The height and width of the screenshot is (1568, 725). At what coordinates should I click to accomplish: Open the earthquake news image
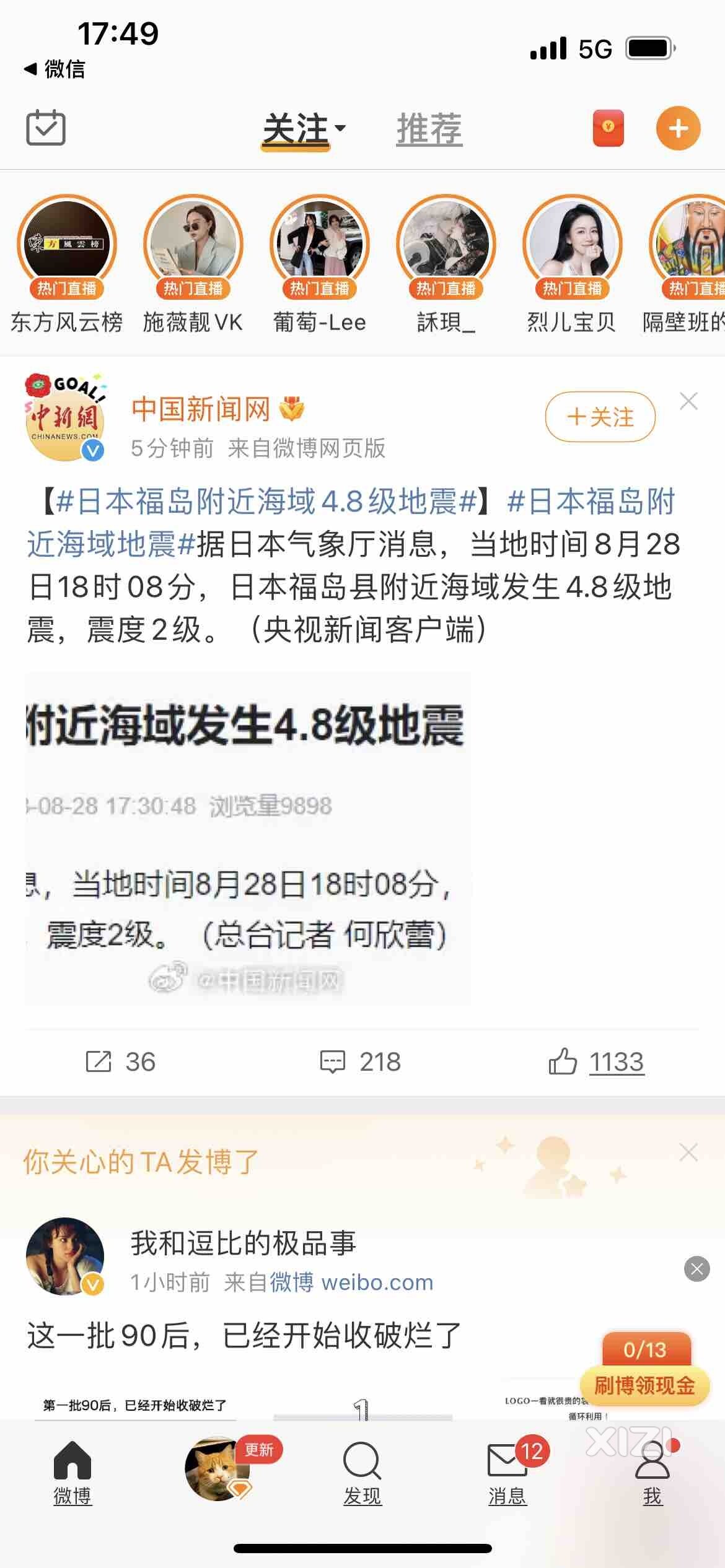point(248,838)
